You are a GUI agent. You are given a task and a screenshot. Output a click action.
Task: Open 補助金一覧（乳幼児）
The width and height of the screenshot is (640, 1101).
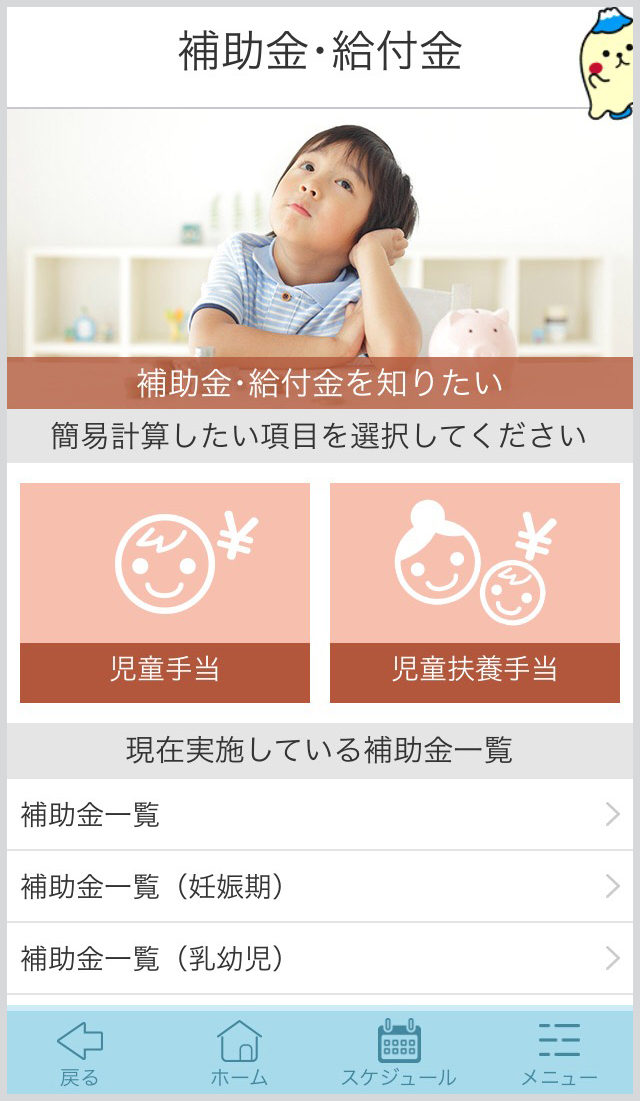(x=320, y=959)
